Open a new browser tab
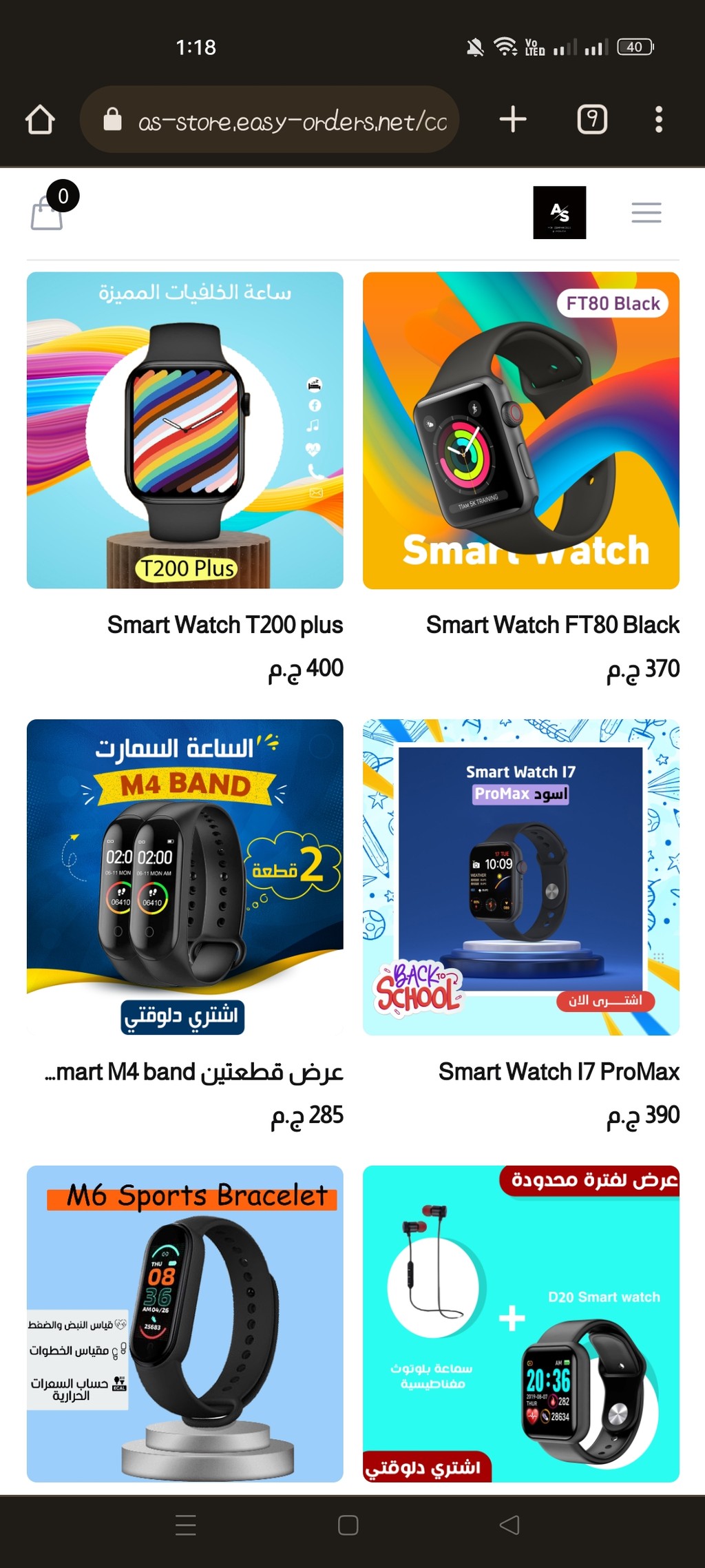The height and width of the screenshot is (1568, 705). [513, 119]
